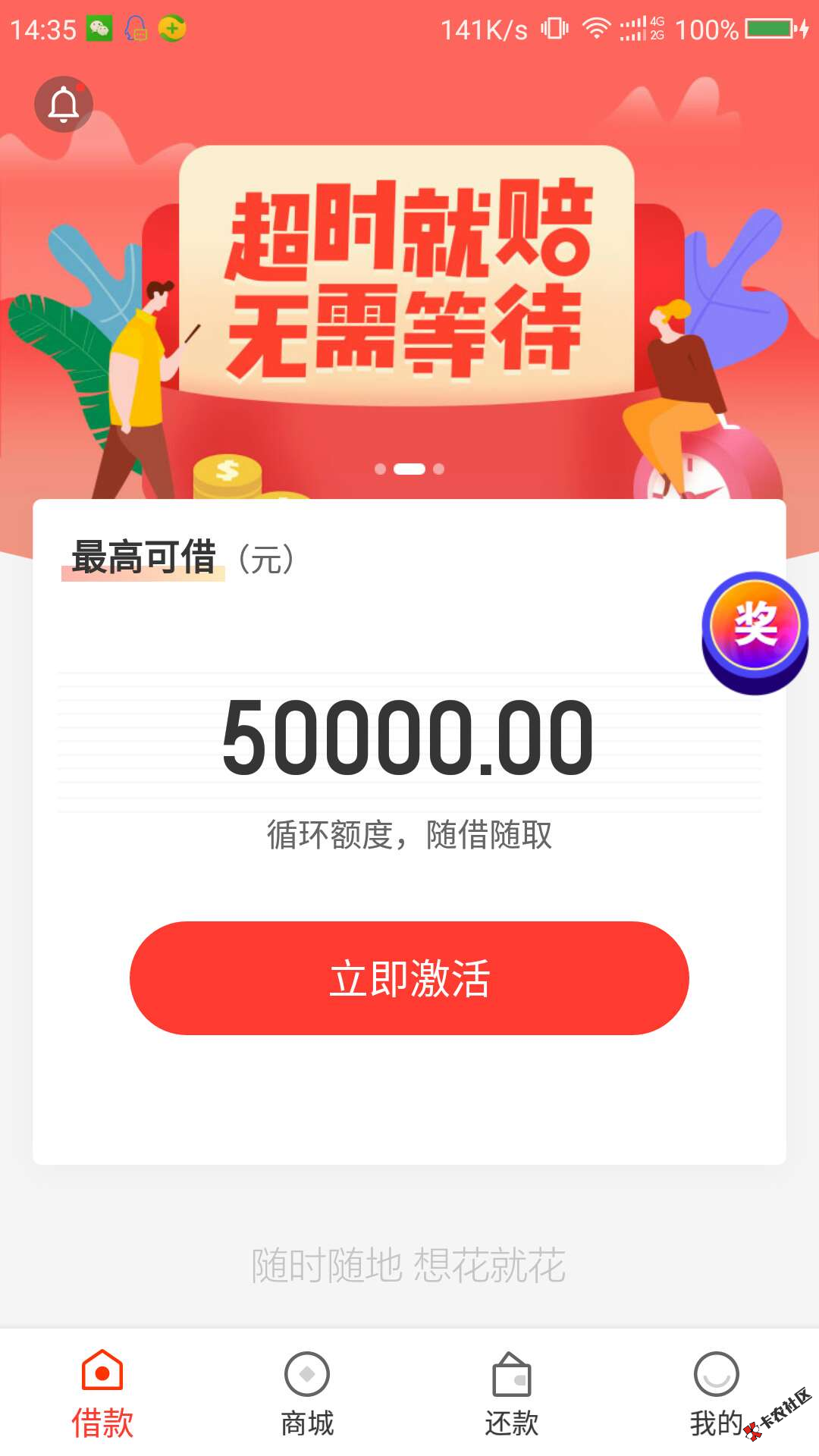Switch to the 商城 tab
Image resolution: width=819 pixels, height=1456 pixels.
click(x=307, y=1394)
